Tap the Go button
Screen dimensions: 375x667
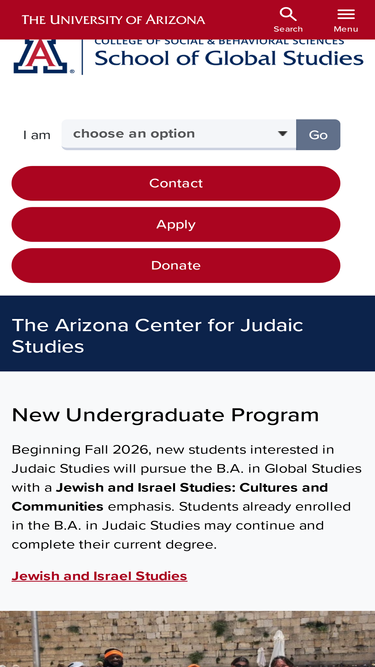[x=318, y=134]
